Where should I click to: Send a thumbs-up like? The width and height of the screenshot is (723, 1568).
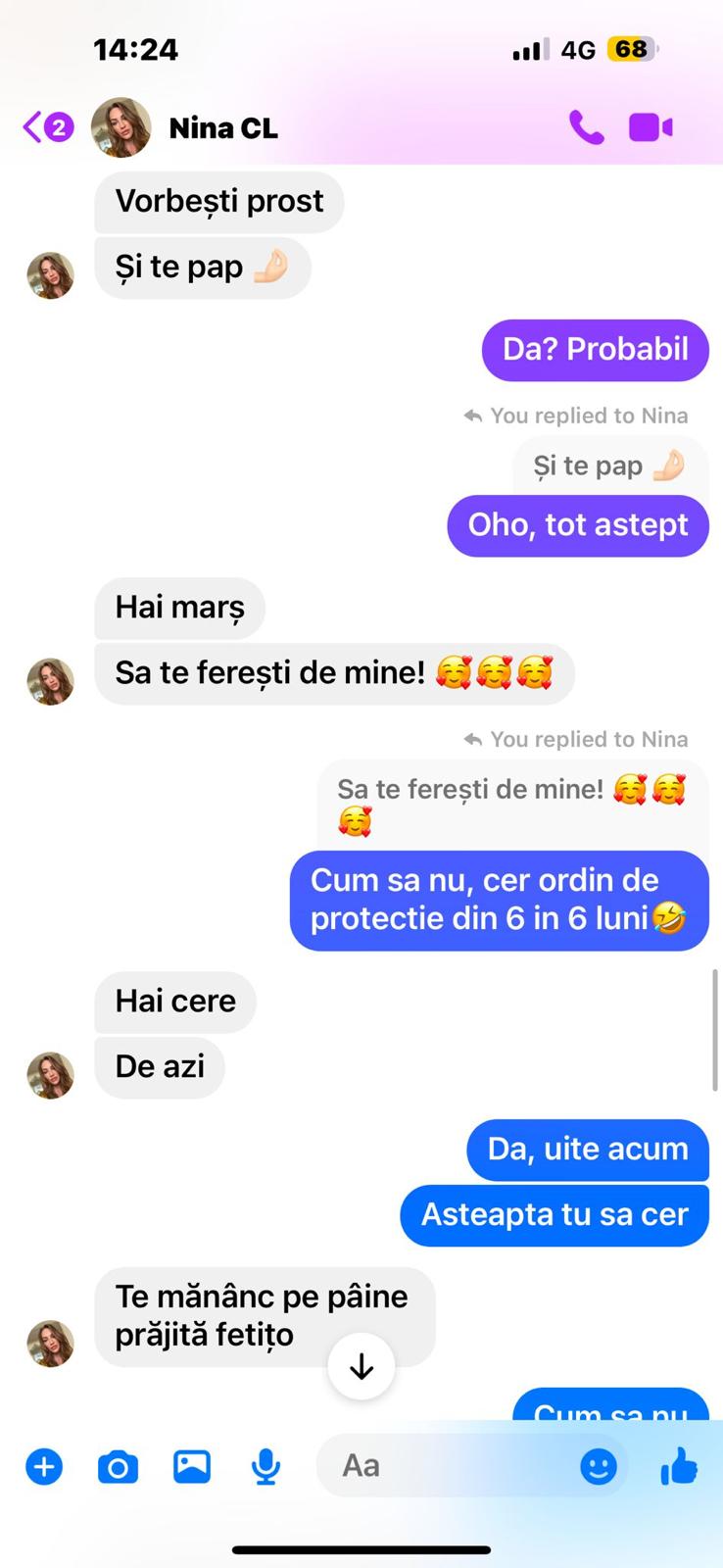(x=678, y=1466)
